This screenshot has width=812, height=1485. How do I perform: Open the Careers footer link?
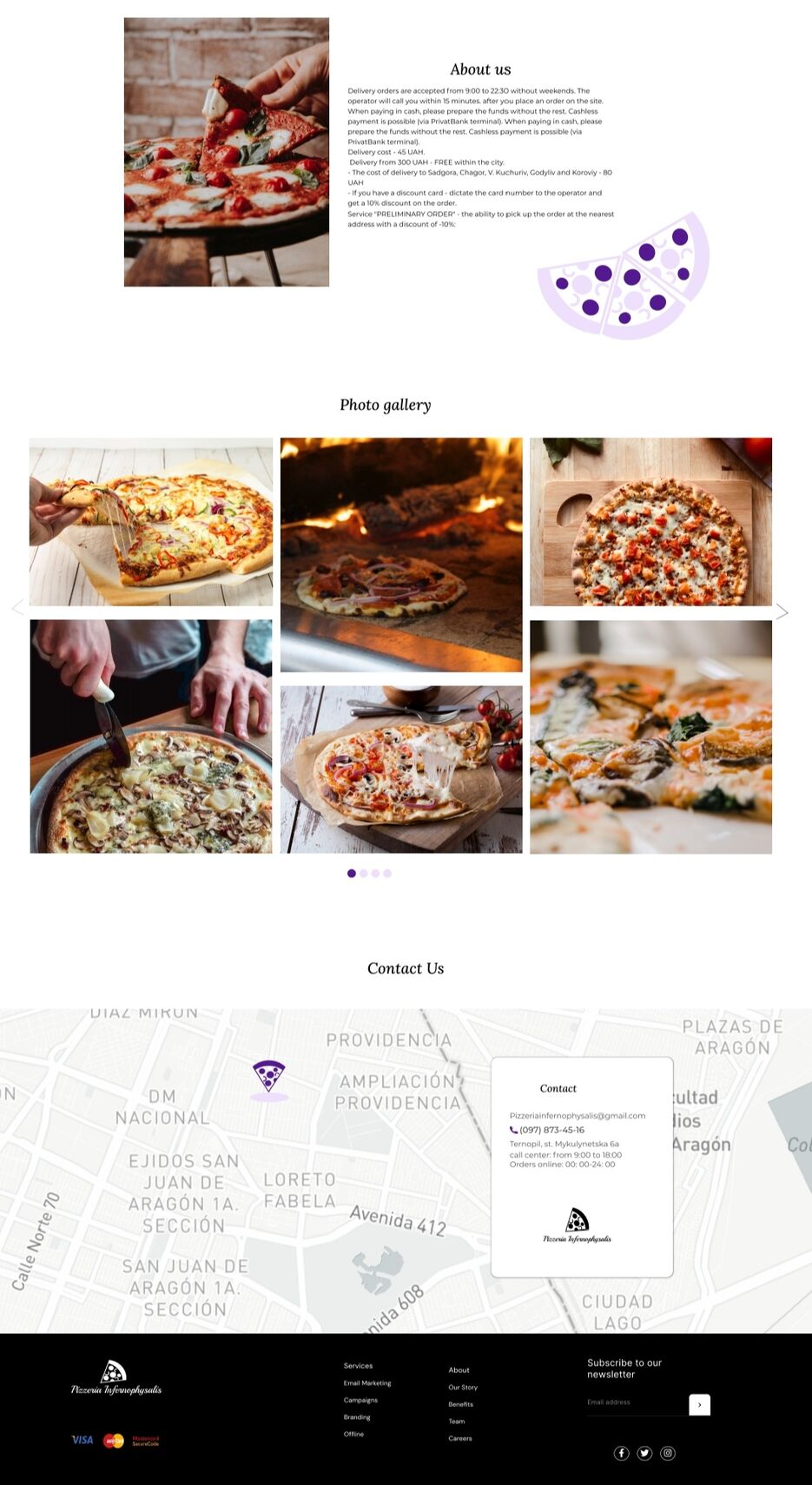click(x=460, y=1439)
